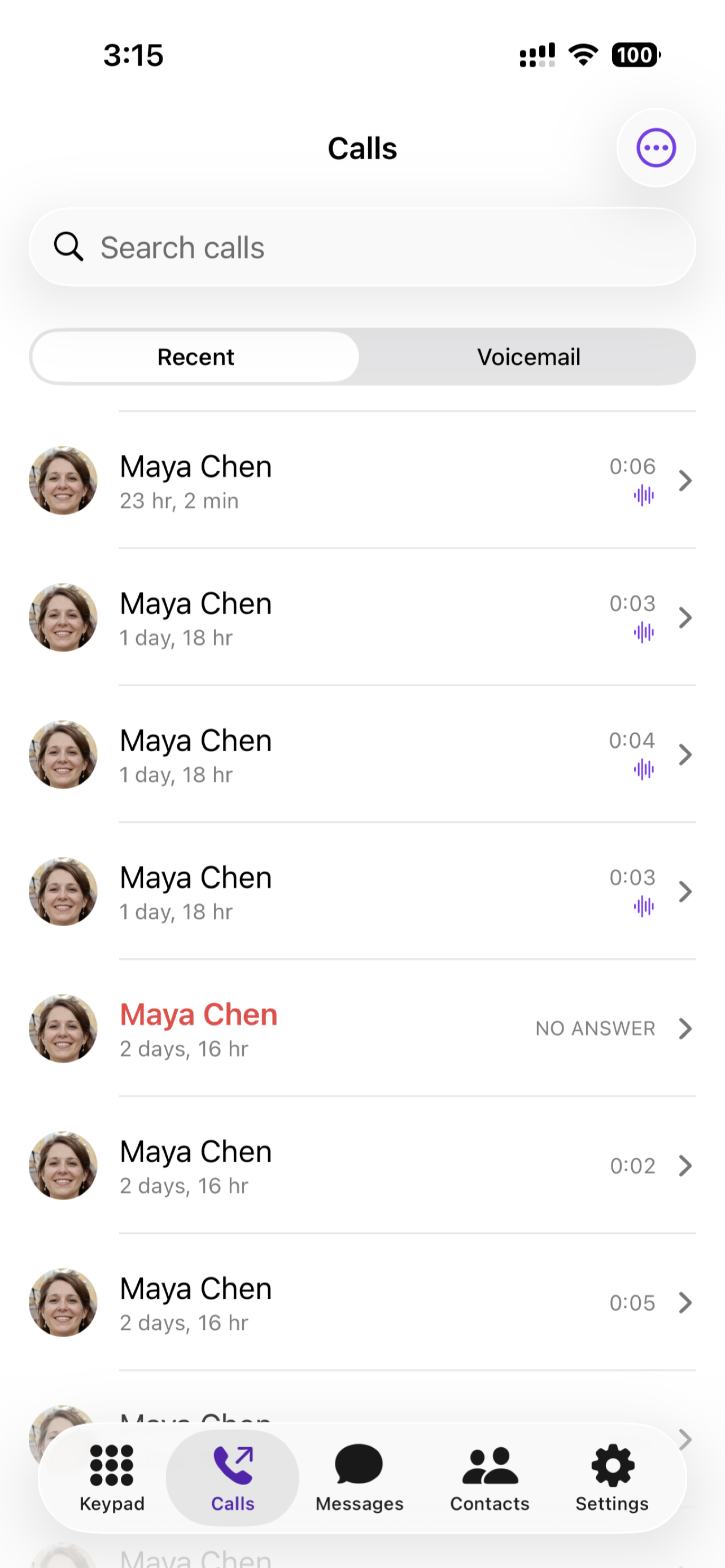Expand details of the NO ANSWER call
725x1568 pixels.
coord(686,1029)
